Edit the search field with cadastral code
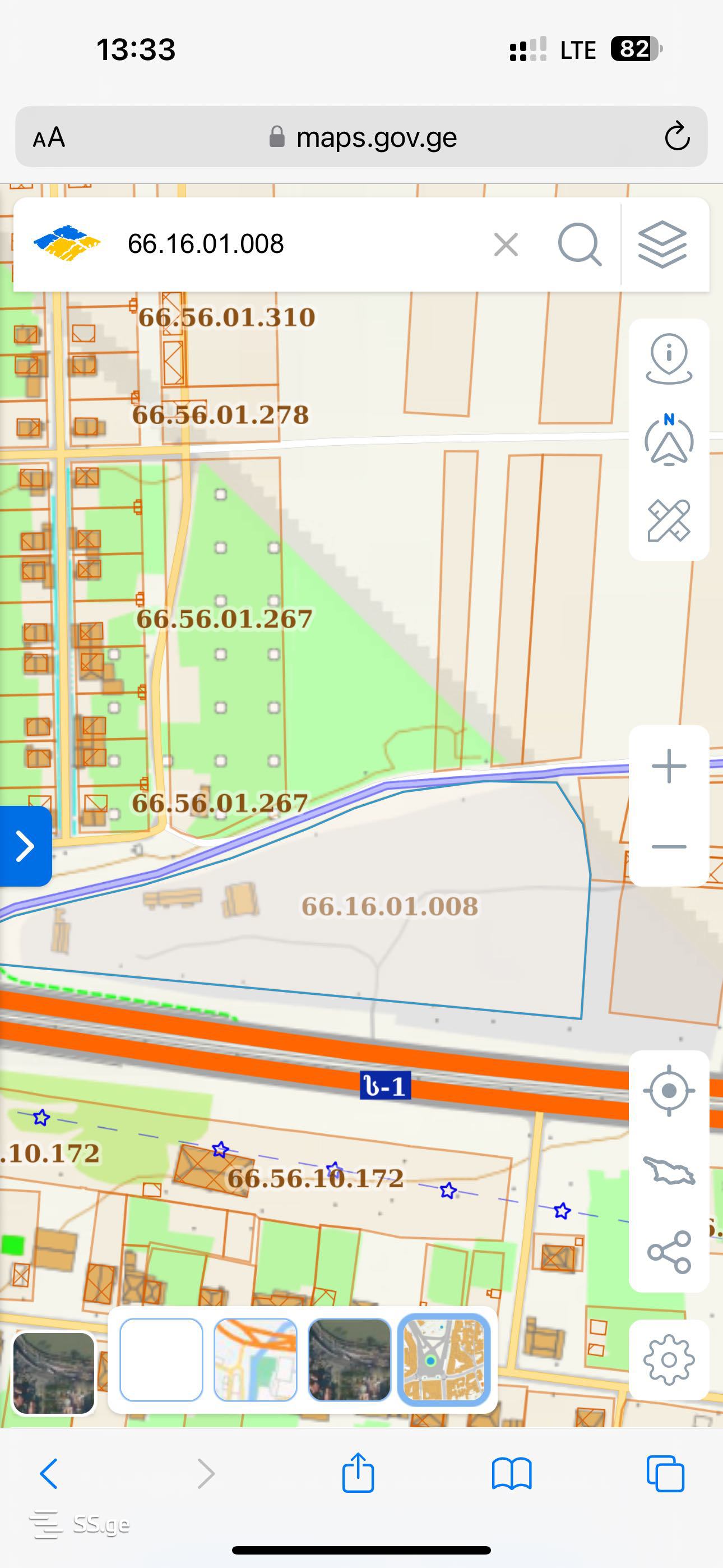The image size is (723, 1568). click(x=298, y=245)
